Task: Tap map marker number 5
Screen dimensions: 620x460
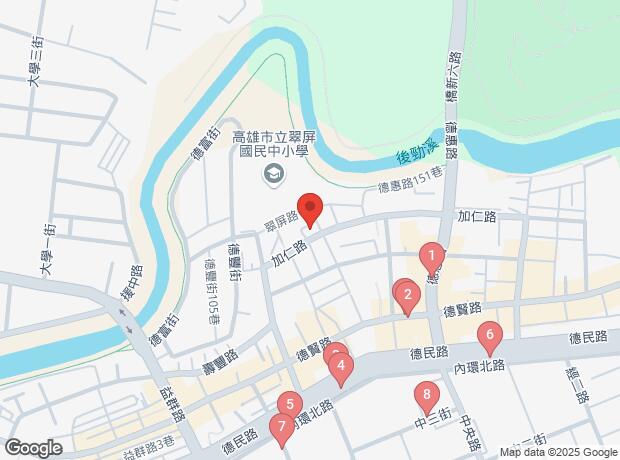Action: tap(289, 405)
